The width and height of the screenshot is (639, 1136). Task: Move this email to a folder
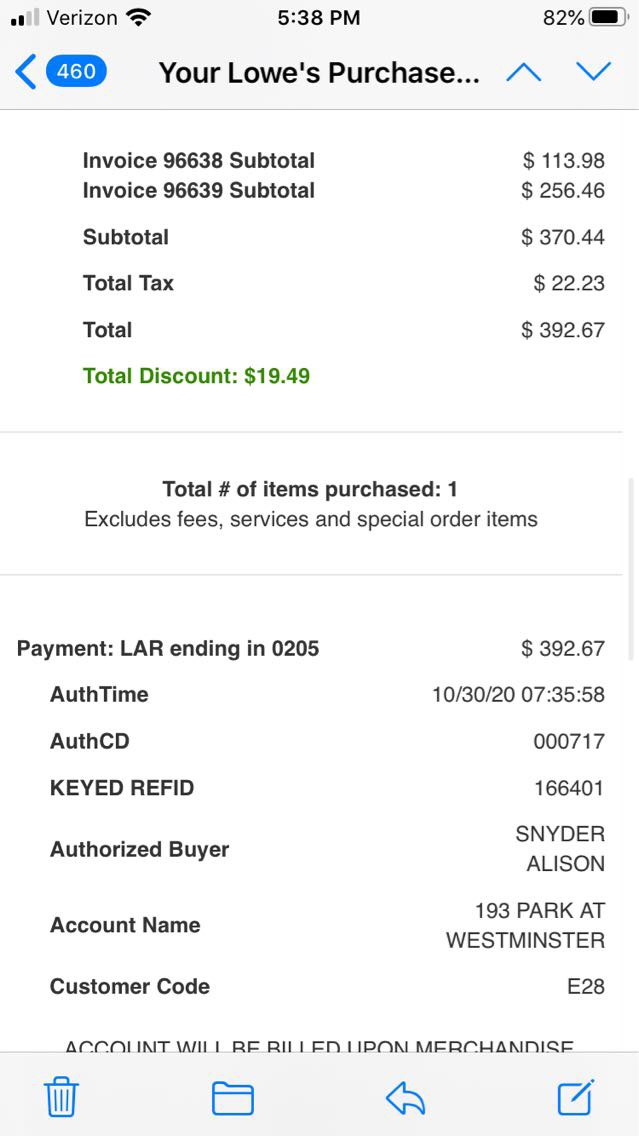tap(232, 1098)
